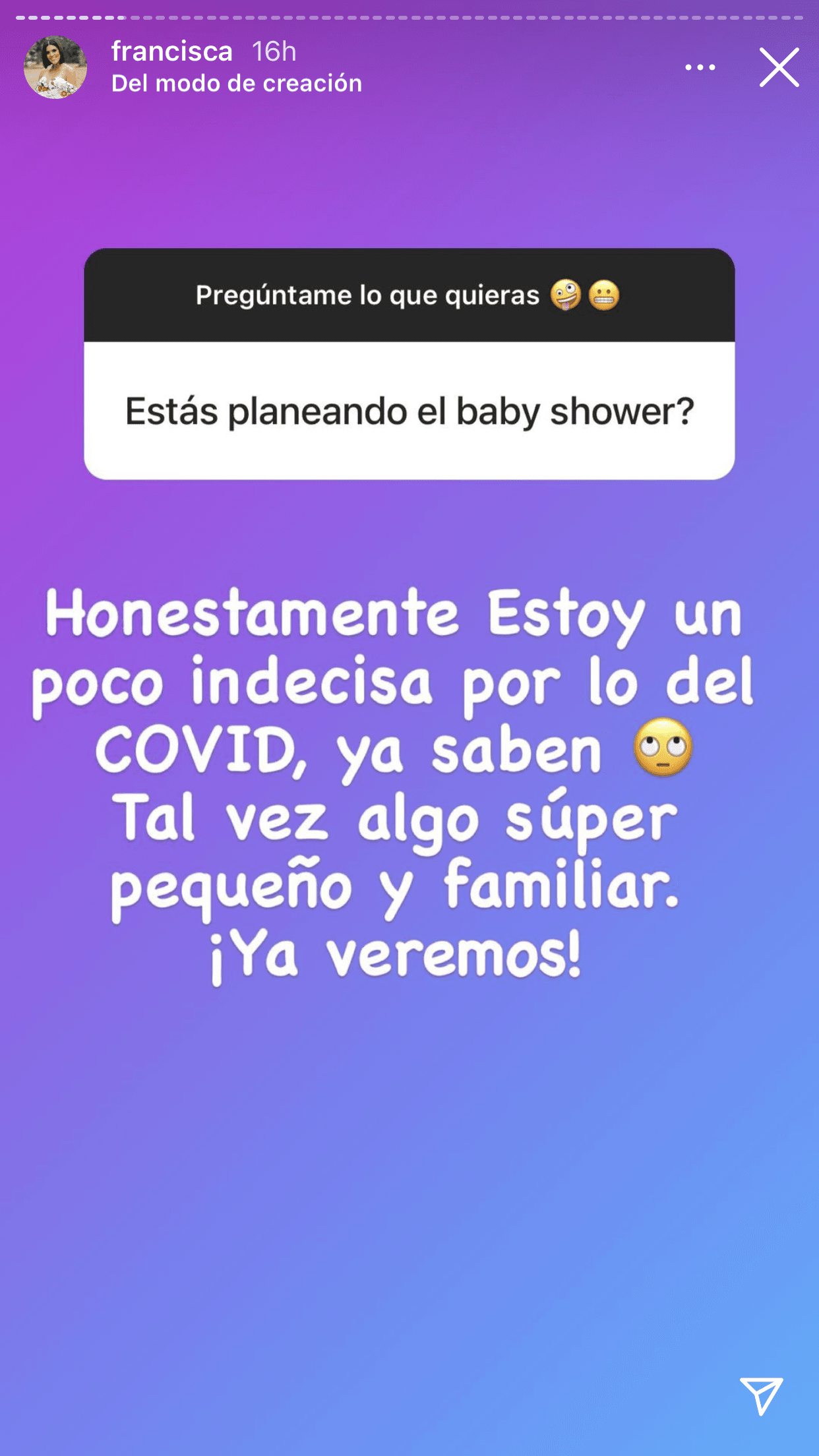The width and height of the screenshot is (819, 1456).
Task: Open francisca's profile picture
Action: point(56,66)
